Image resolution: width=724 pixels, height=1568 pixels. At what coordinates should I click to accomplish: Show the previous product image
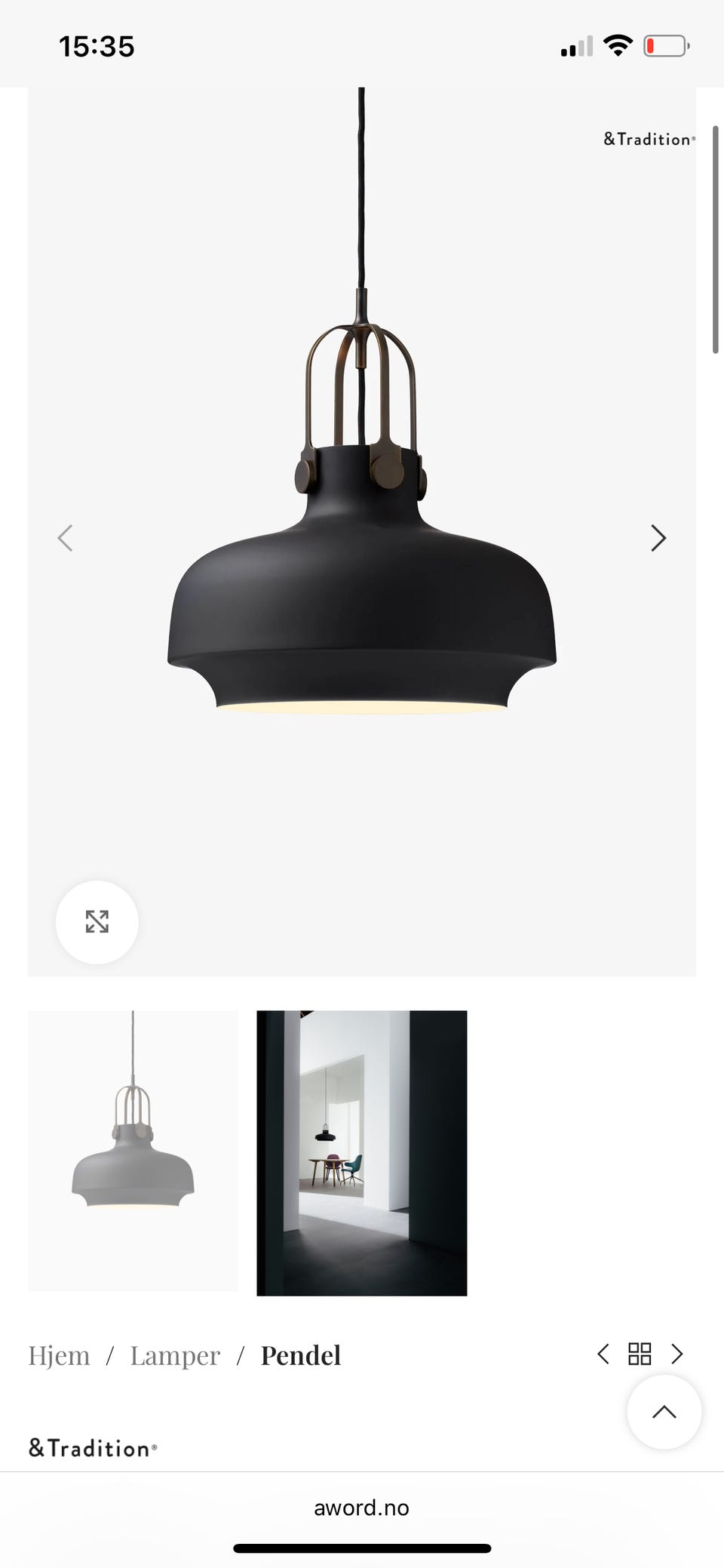(x=66, y=538)
